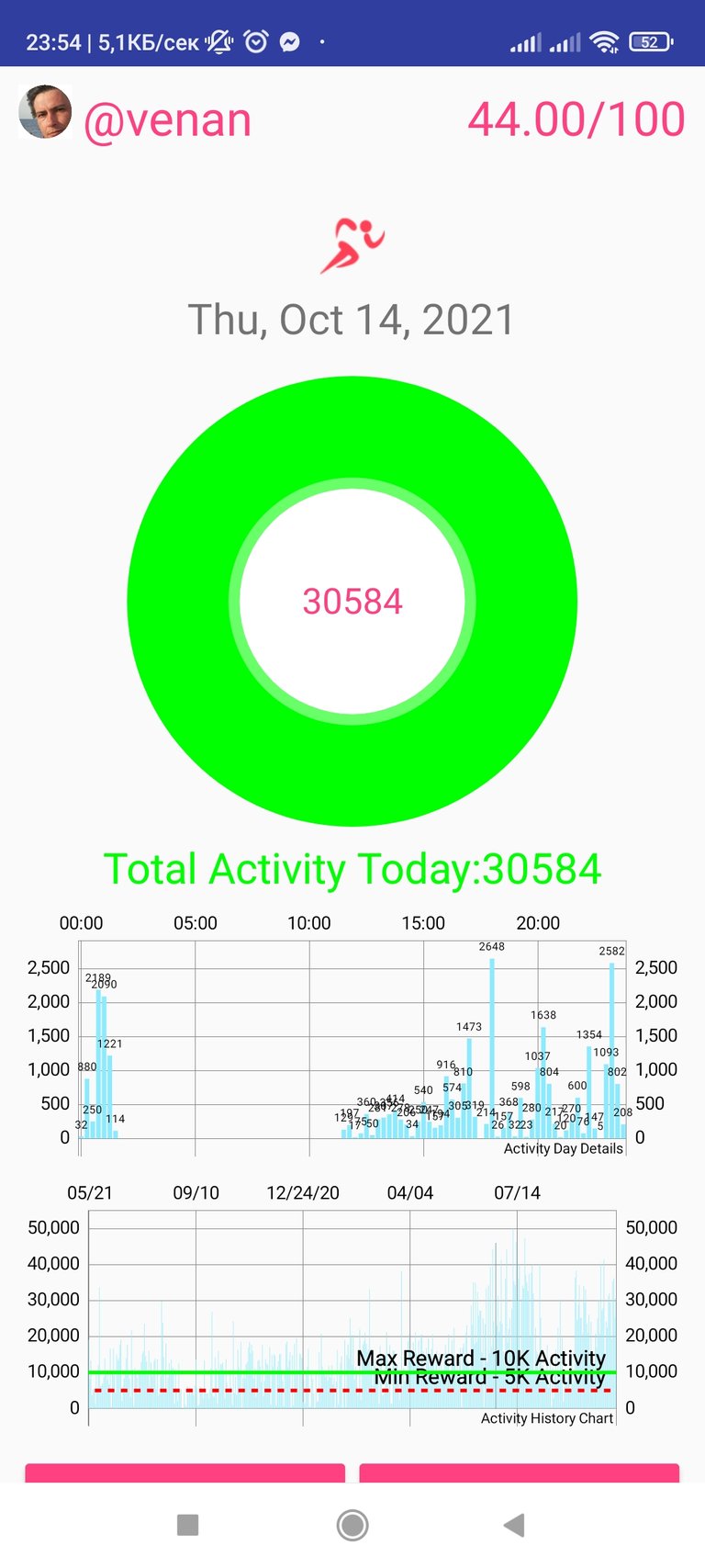
Task: Open the recent apps view
Action: pyautogui.click(x=187, y=1526)
